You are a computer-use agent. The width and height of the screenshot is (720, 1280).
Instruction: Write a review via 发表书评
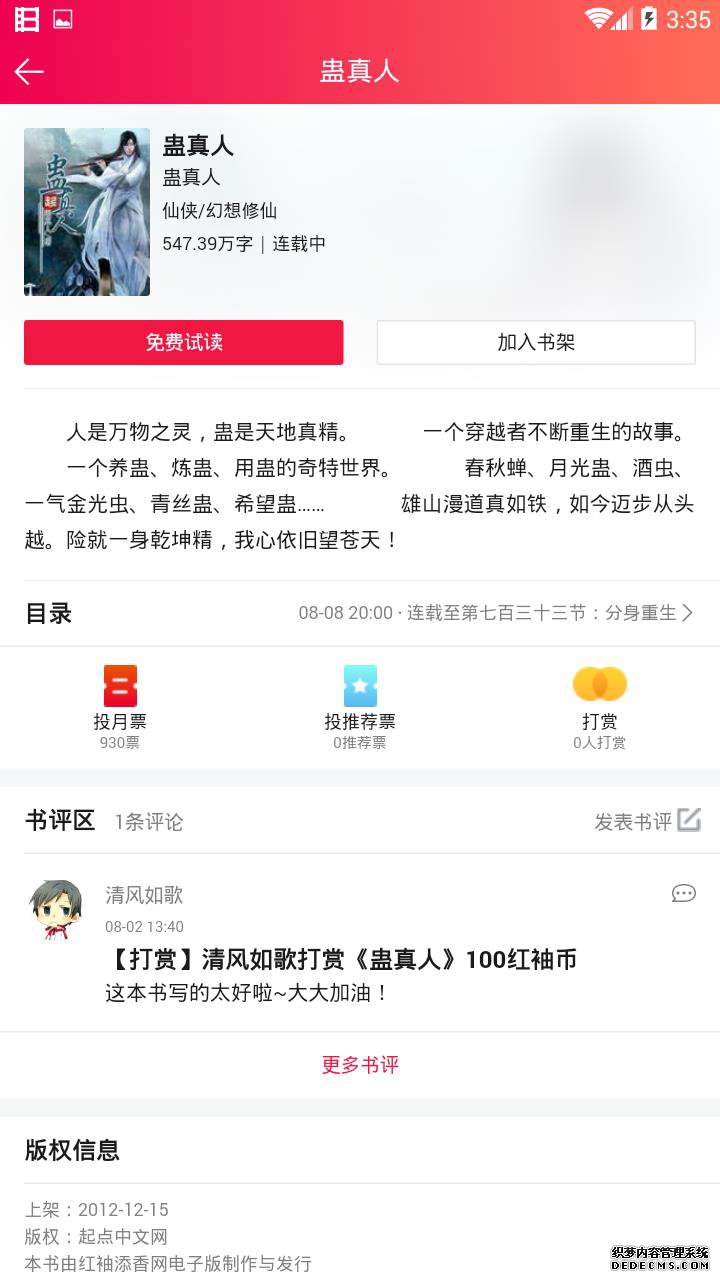click(x=647, y=821)
